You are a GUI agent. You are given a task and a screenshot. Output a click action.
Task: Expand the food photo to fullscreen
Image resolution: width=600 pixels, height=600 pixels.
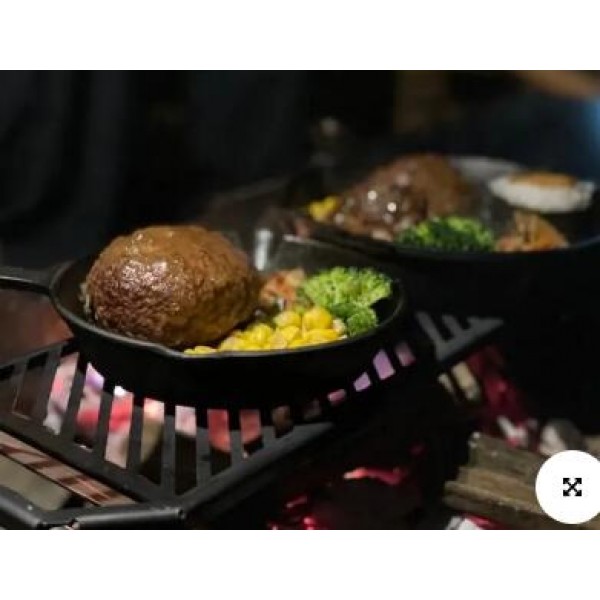tap(571, 487)
